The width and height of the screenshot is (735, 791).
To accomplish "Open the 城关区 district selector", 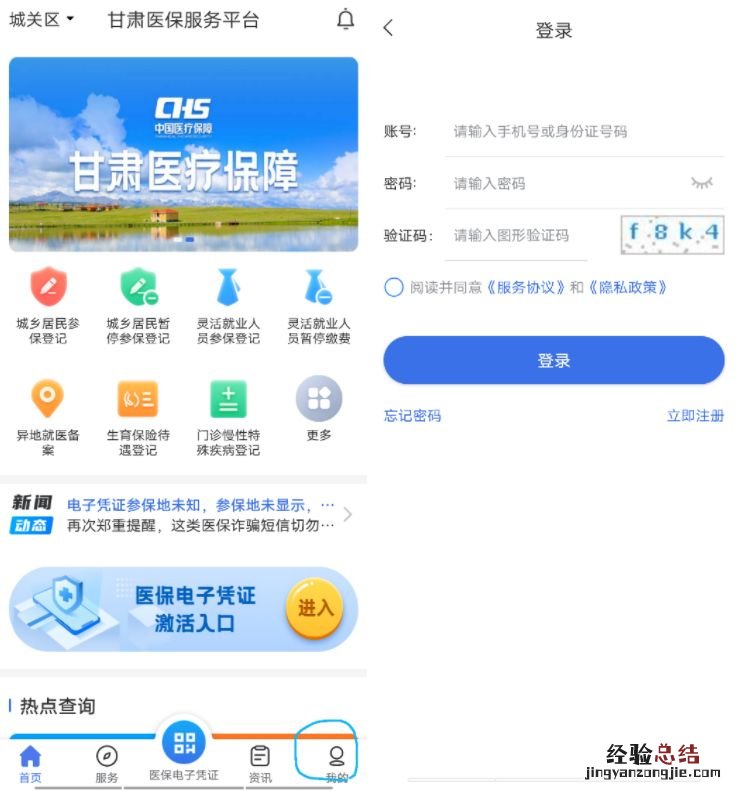I will 29,18.
